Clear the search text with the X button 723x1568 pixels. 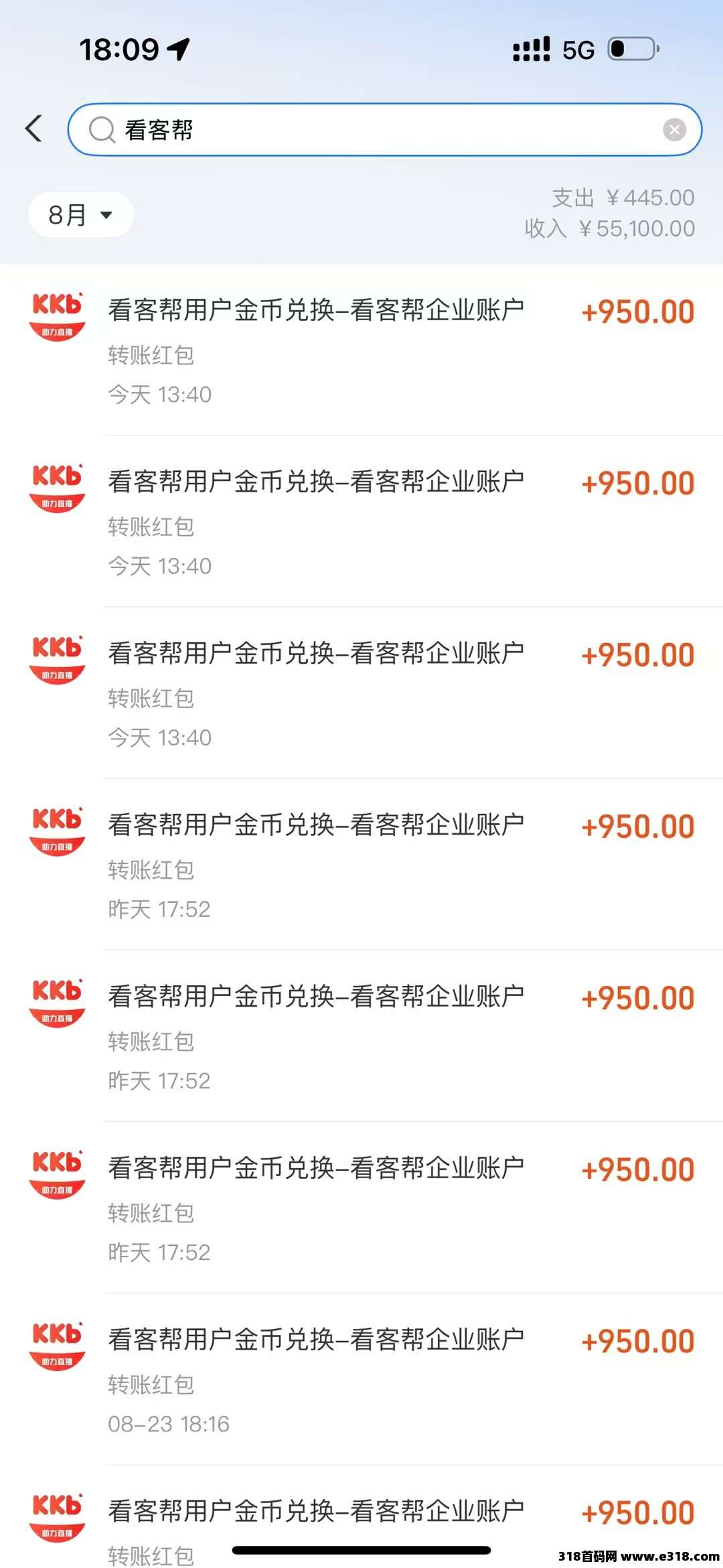click(674, 129)
